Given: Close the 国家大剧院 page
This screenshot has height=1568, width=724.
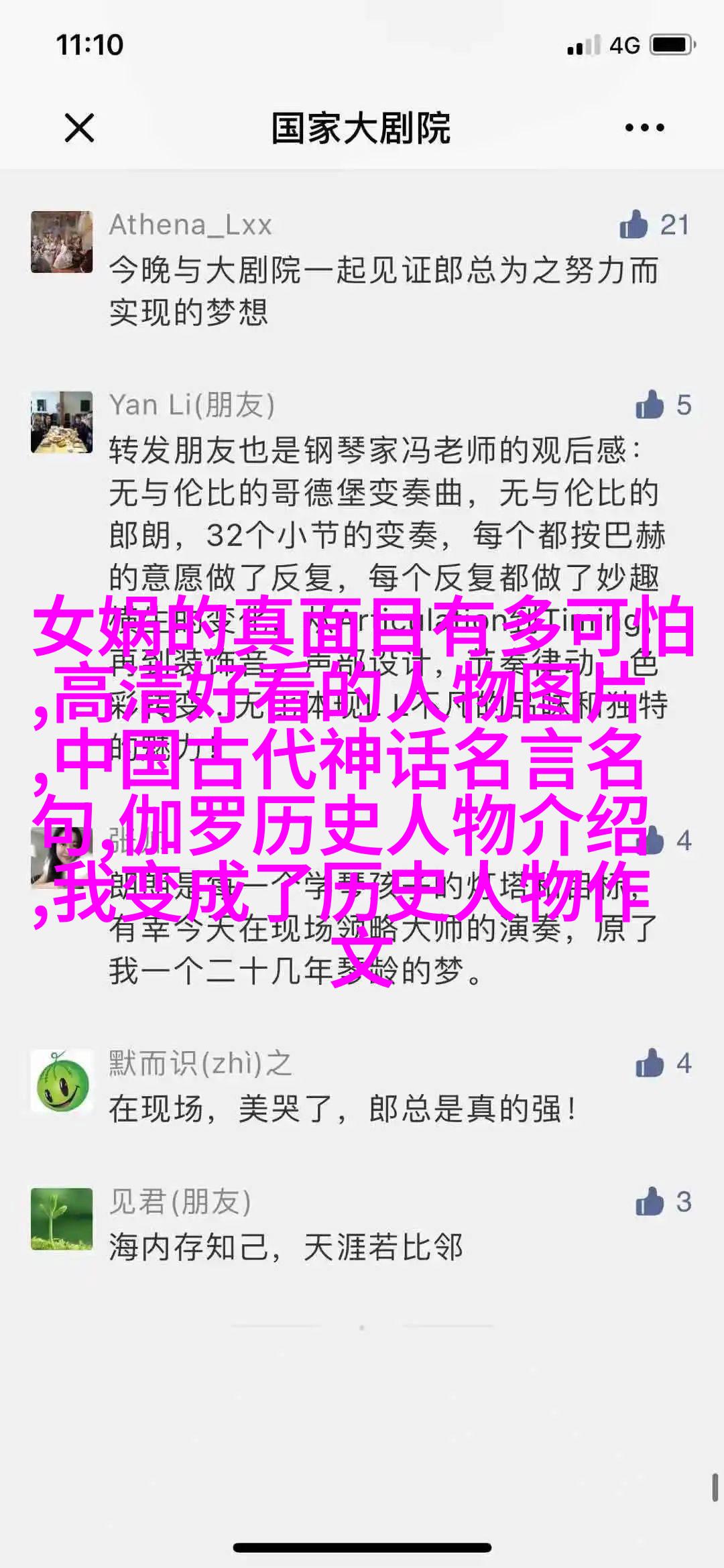Looking at the screenshot, I should pos(79,127).
